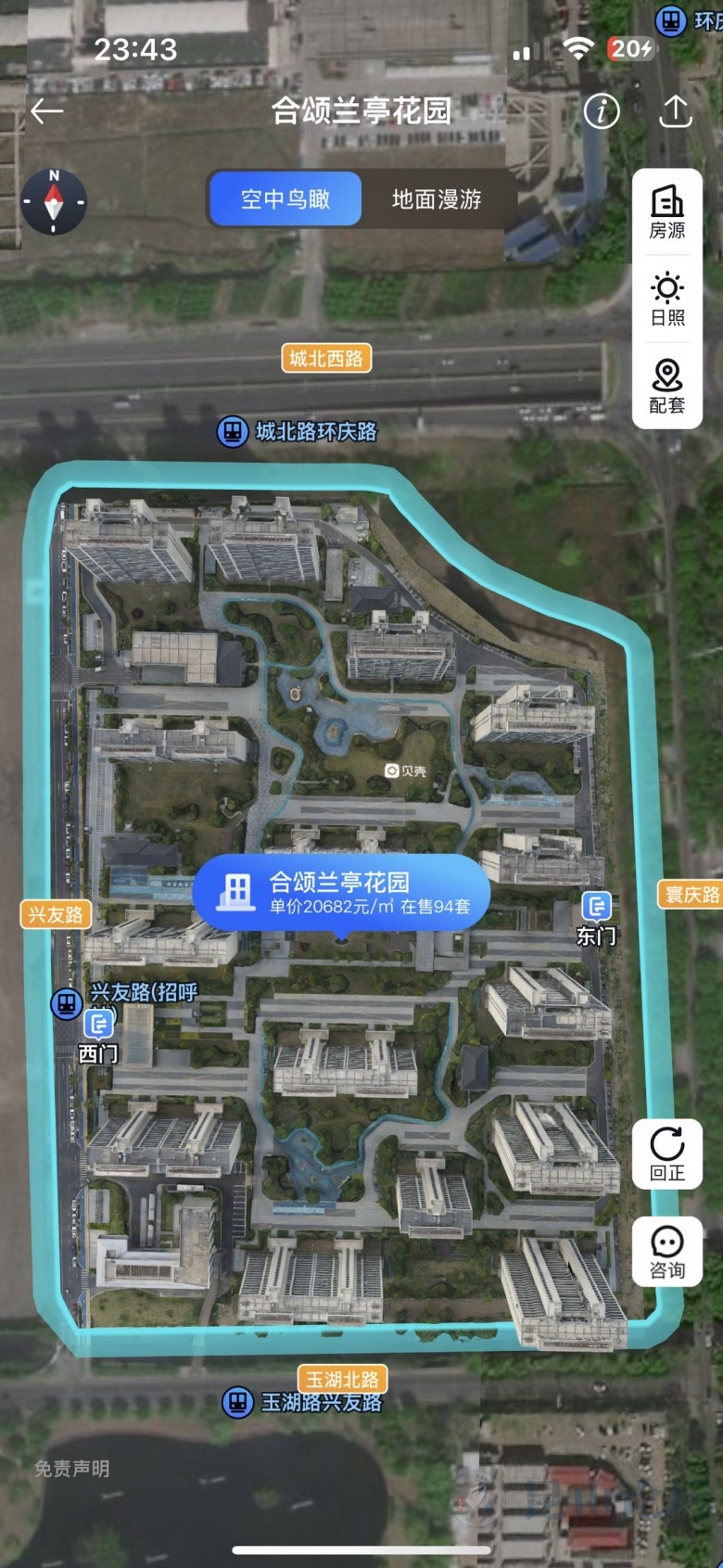Open the community info icon
723x1568 pixels.
[602, 111]
